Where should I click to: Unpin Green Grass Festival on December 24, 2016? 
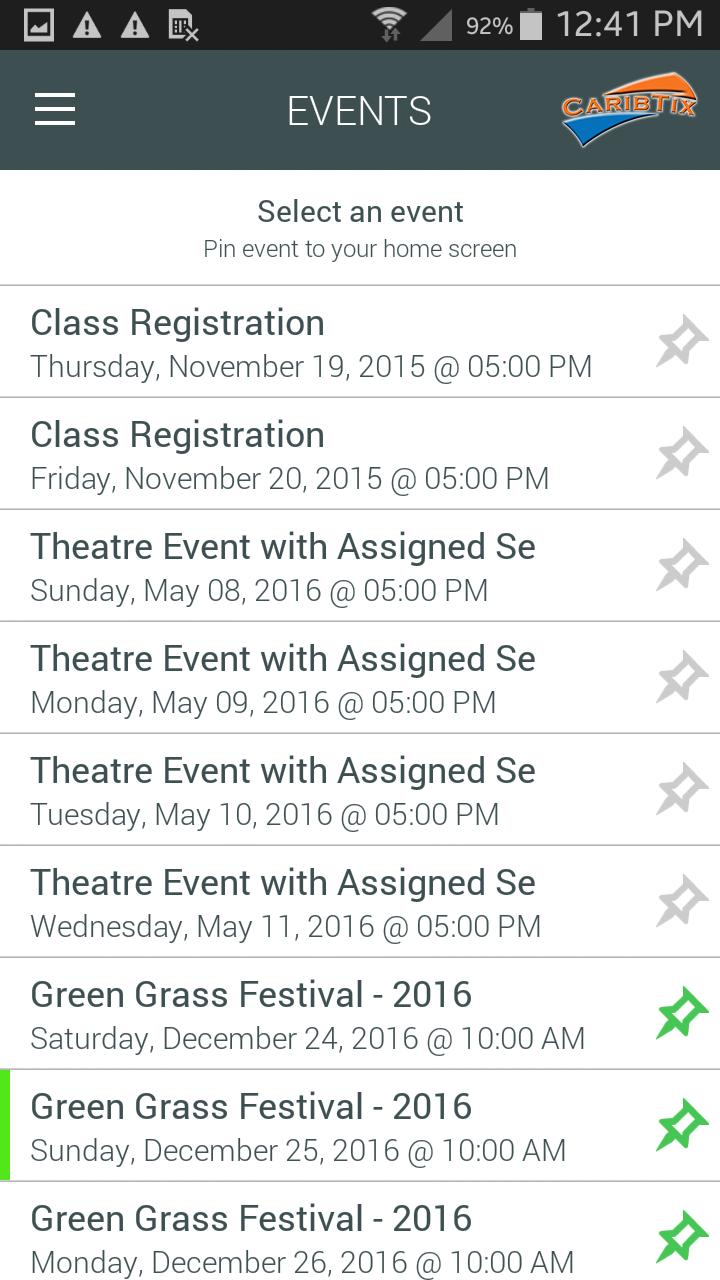point(682,1014)
